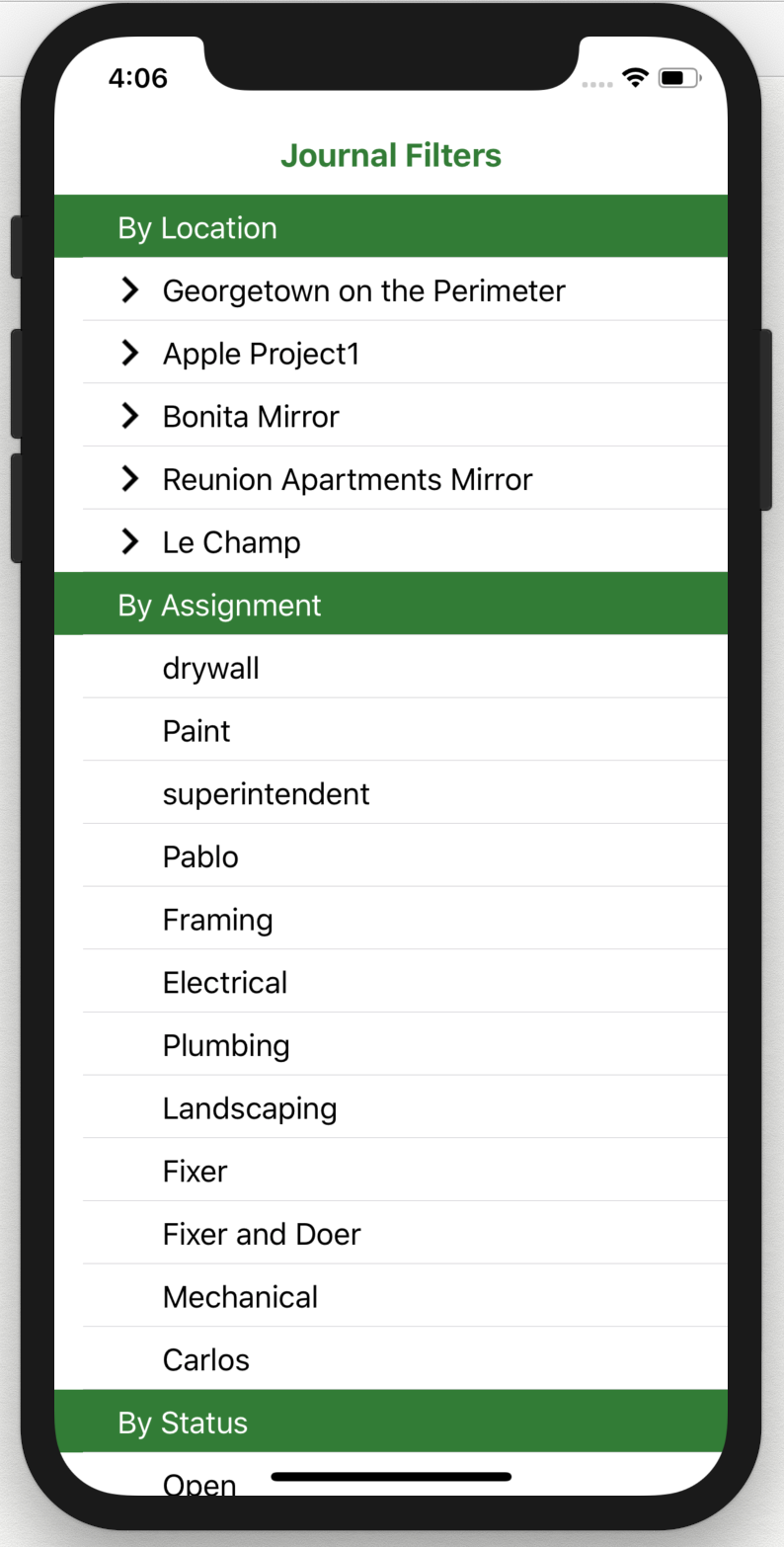Filter by Mechanical assignment
The width and height of the screenshot is (784, 1547).
click(240, 1297)
